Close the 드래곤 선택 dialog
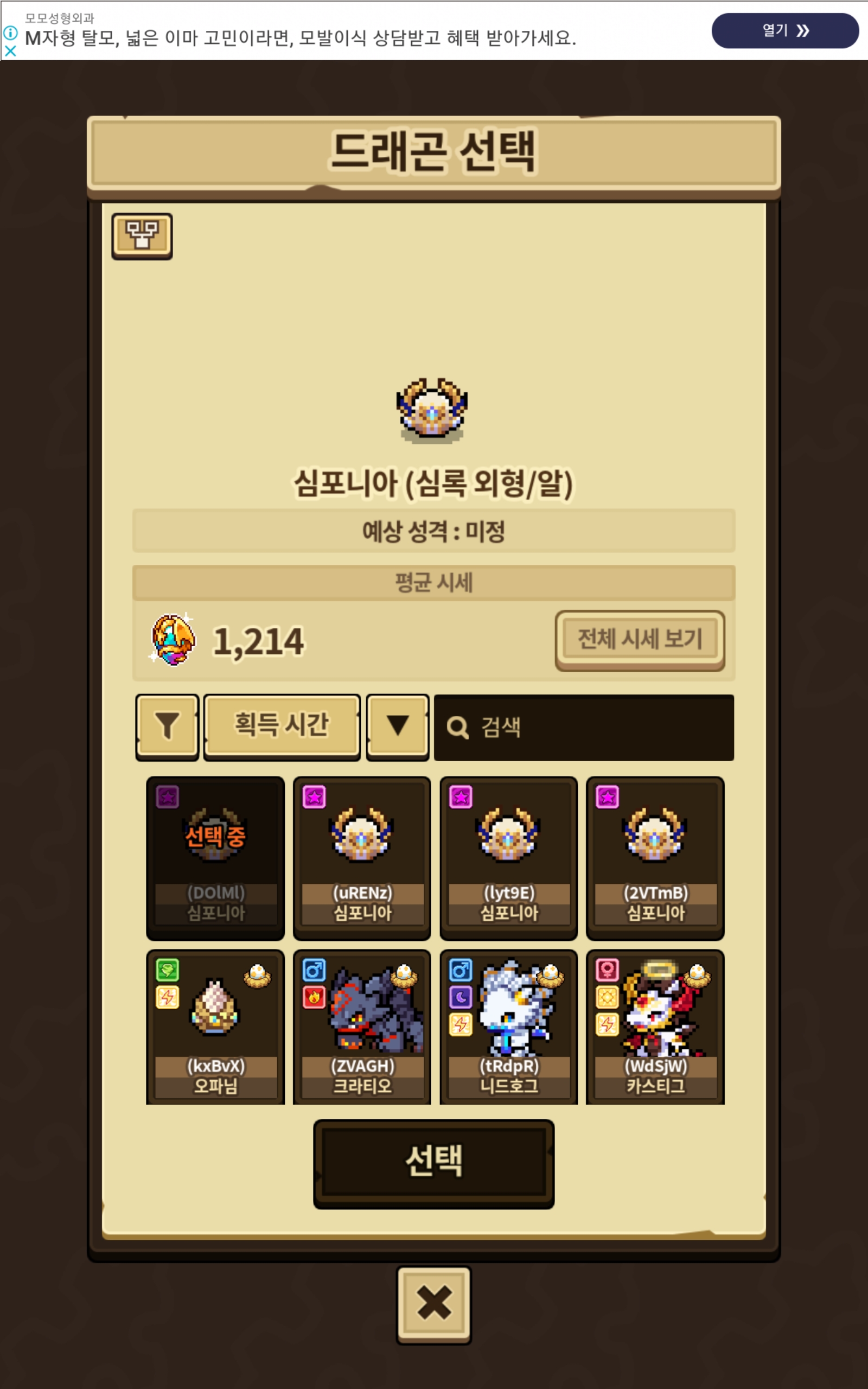Image resolution: width=868 pixels, height=1389 pixels. point(433,1304)
